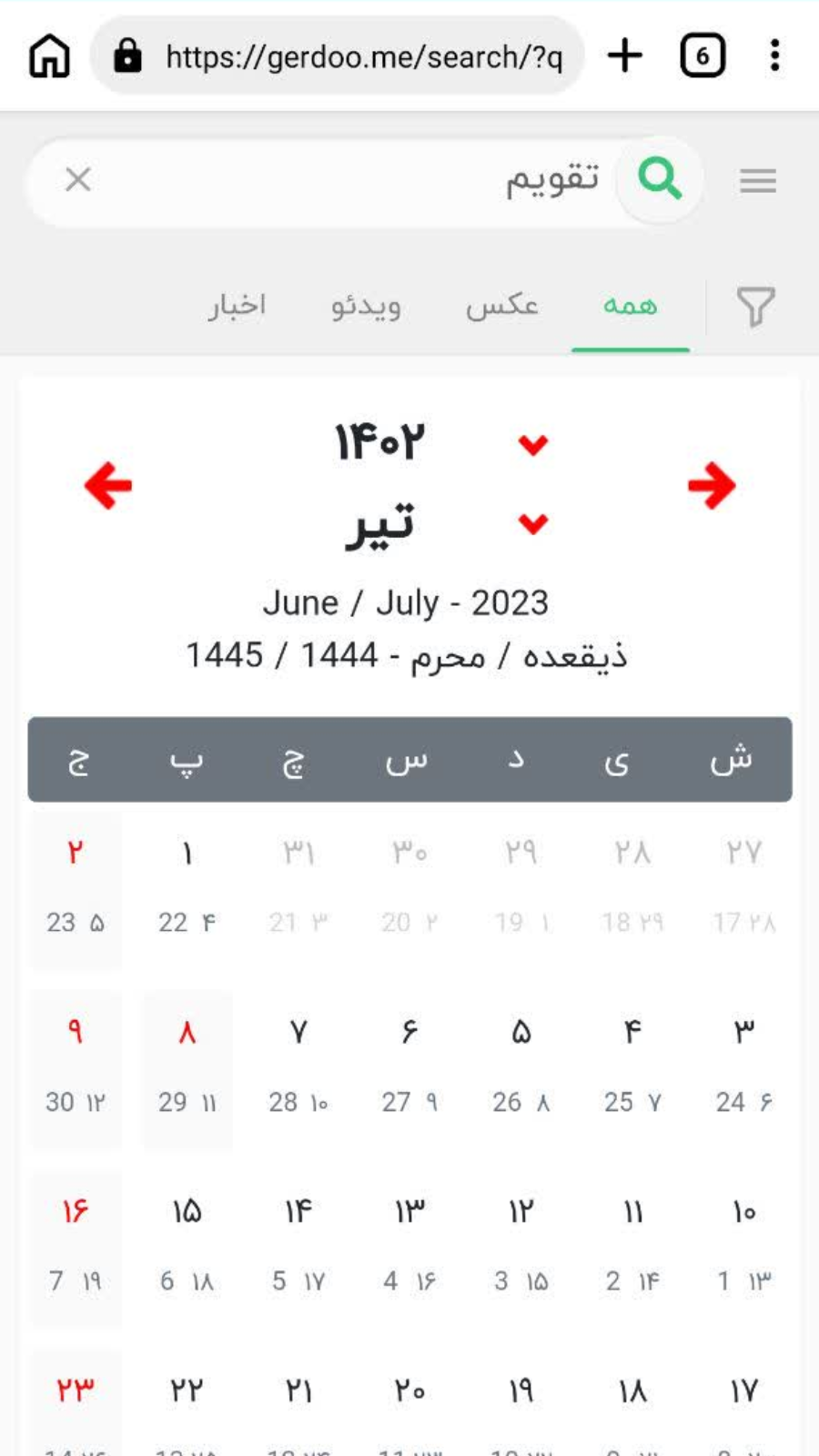The width and height of the screenshot is (819, 1456).
Task: Open the year 1402 dropdown chevron
Action: (x=533, y=444)
